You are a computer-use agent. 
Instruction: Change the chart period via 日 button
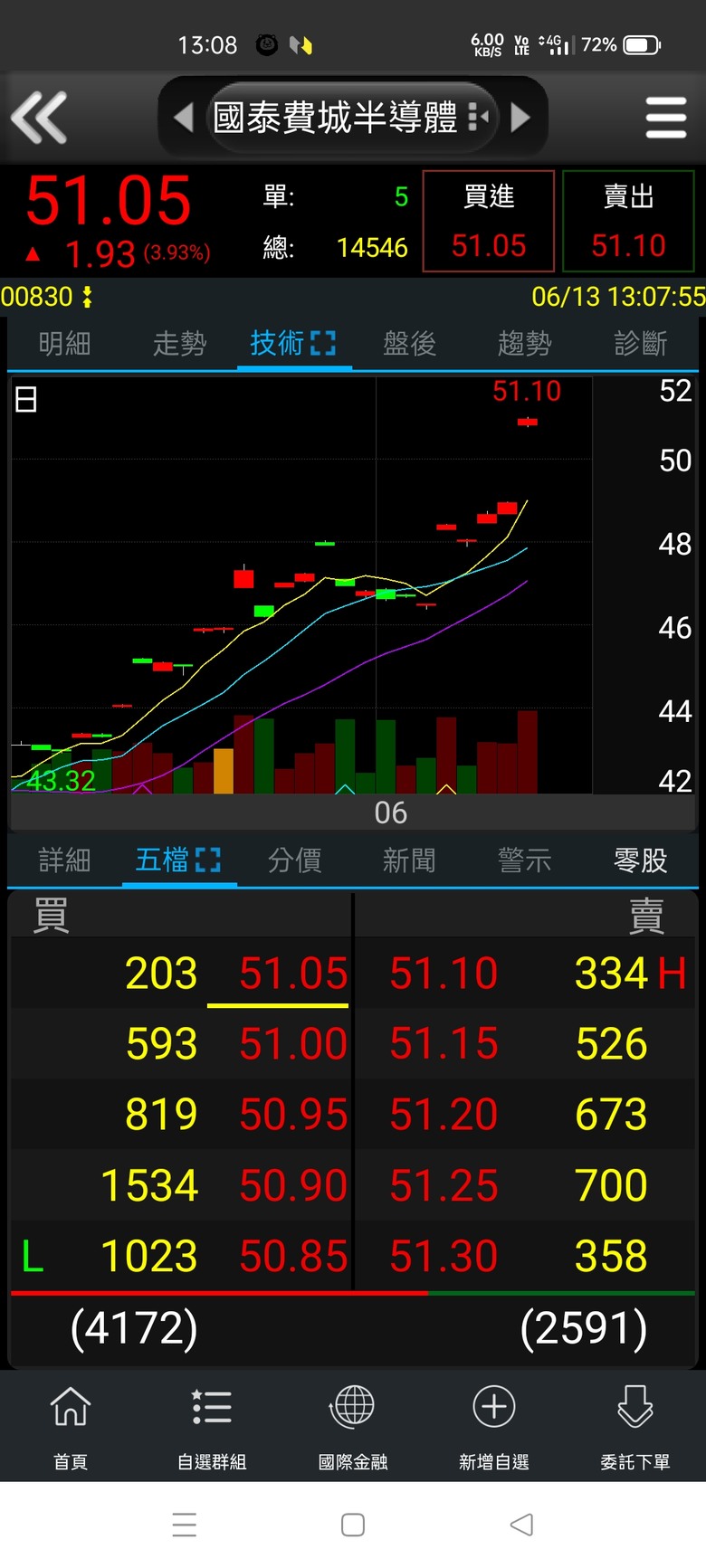[x=26, y=399]
